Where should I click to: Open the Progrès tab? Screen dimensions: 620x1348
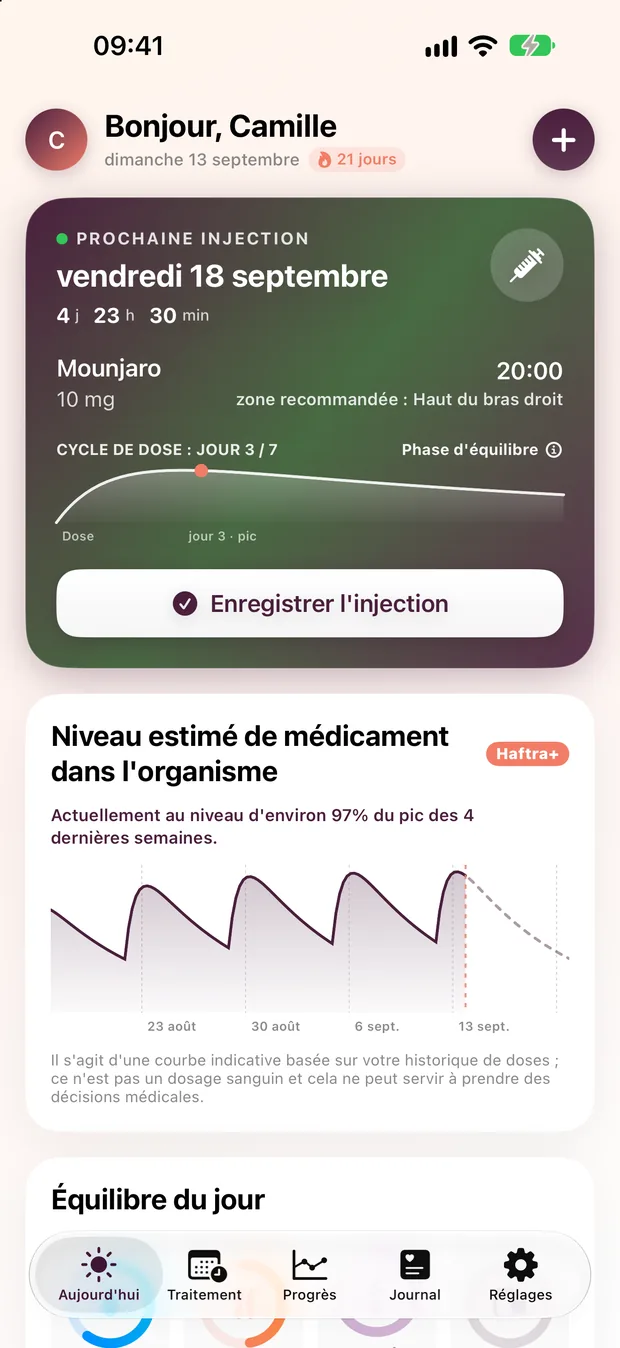(x=310, y=1275)
